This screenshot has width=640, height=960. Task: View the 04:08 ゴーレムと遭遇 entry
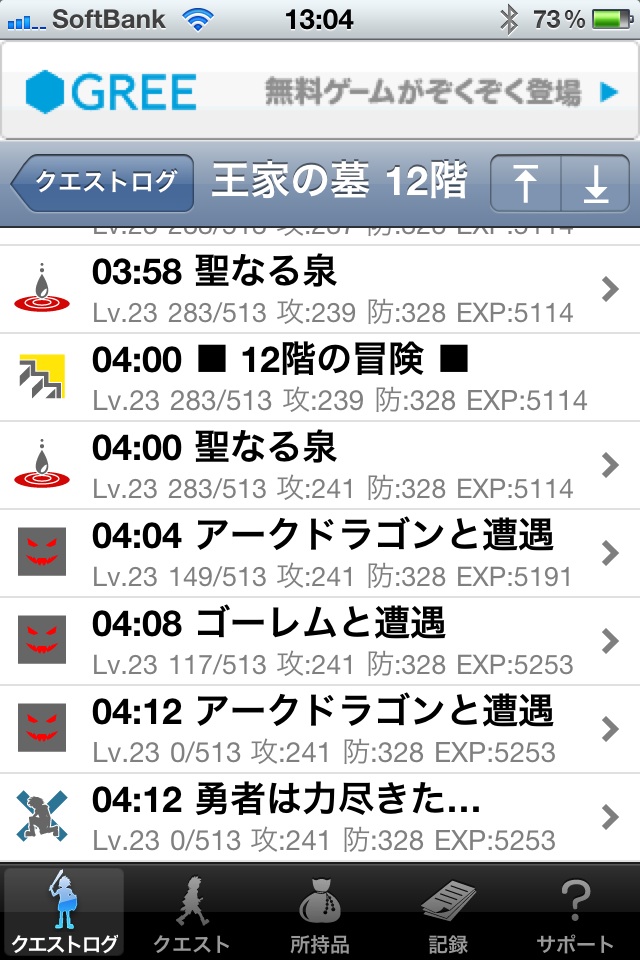[x=320, y=641]
